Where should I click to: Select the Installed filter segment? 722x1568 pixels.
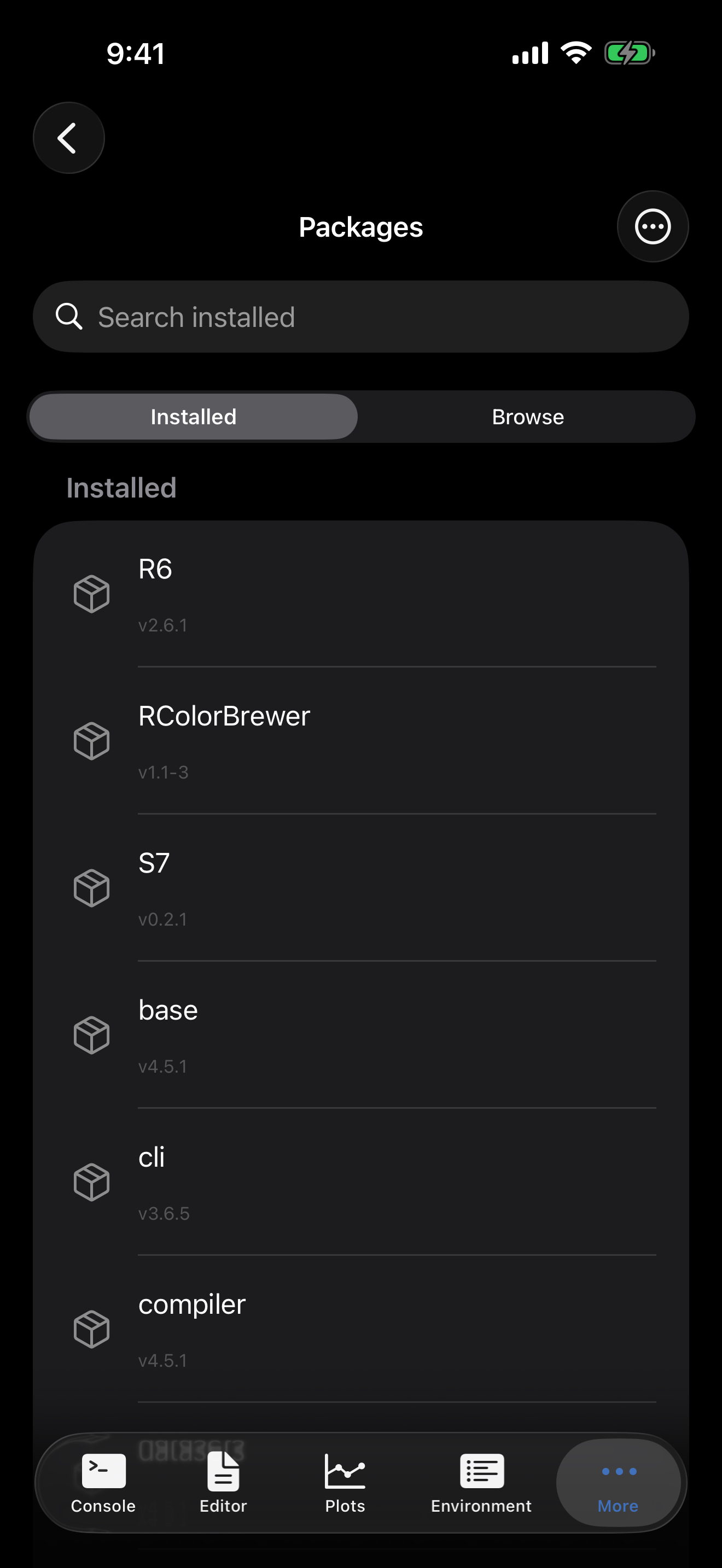point(193,417)
